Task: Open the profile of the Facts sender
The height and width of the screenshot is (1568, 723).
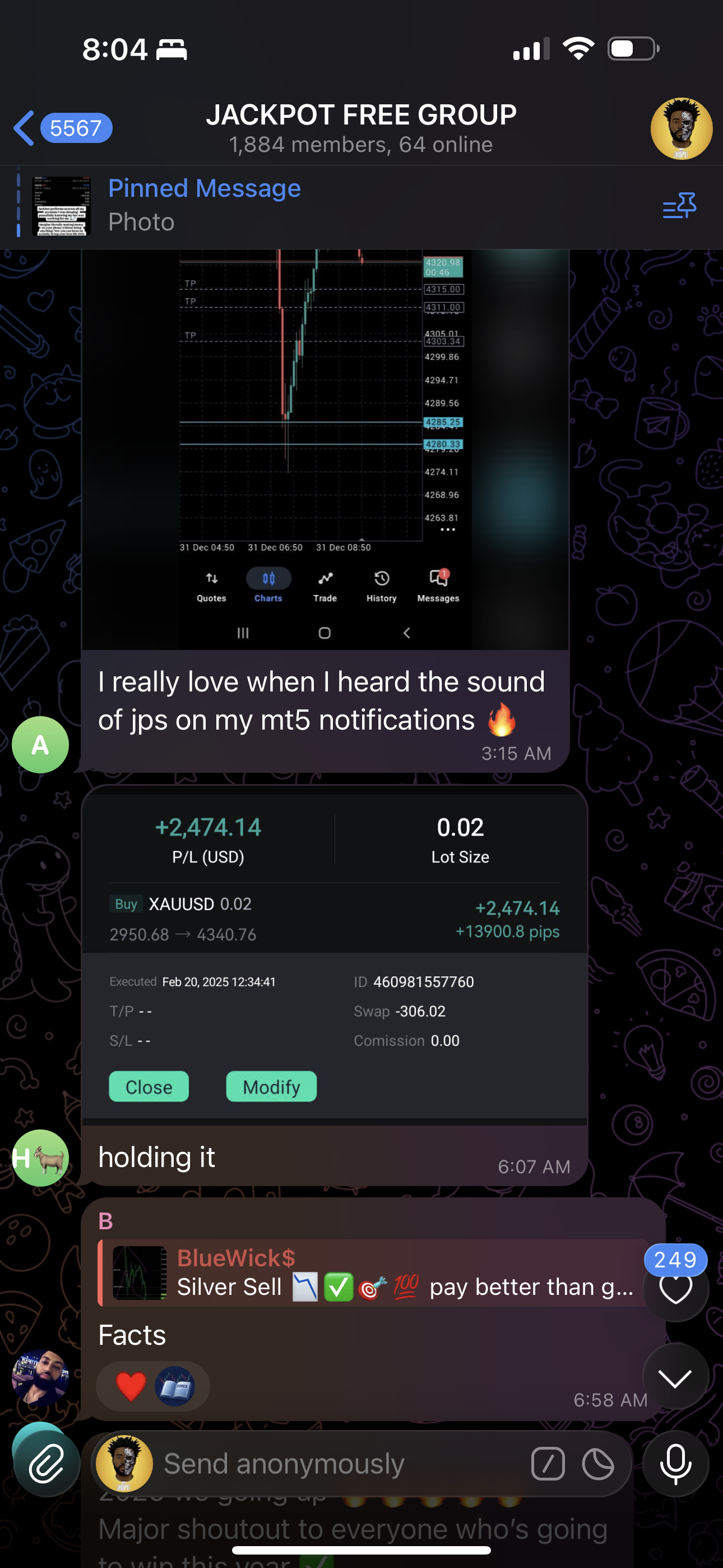Action: point(40,1377)
